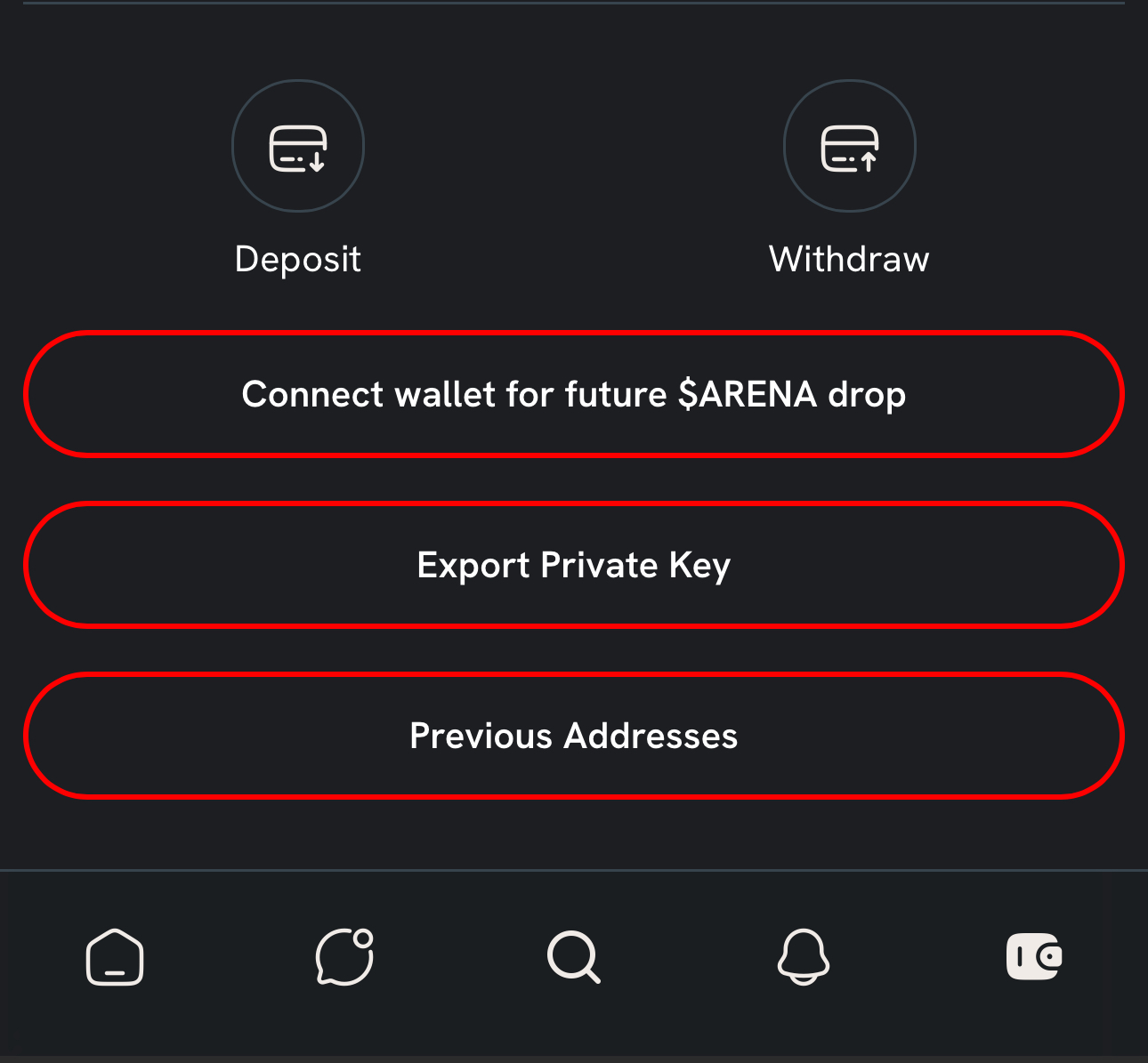
Task: Tap the Withdraw button
Action: (849, 147)
